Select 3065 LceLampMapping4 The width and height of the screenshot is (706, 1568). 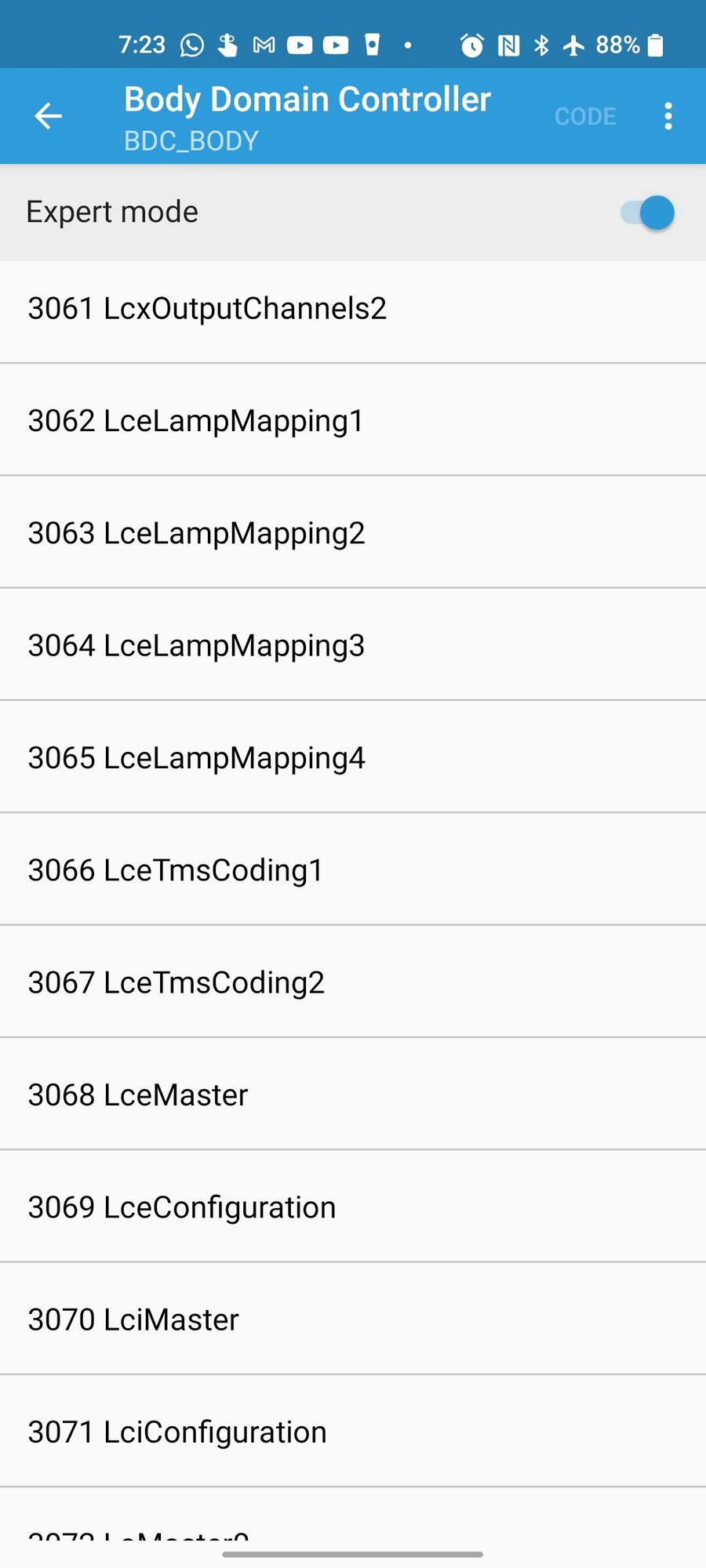click(x=353, y=758)
